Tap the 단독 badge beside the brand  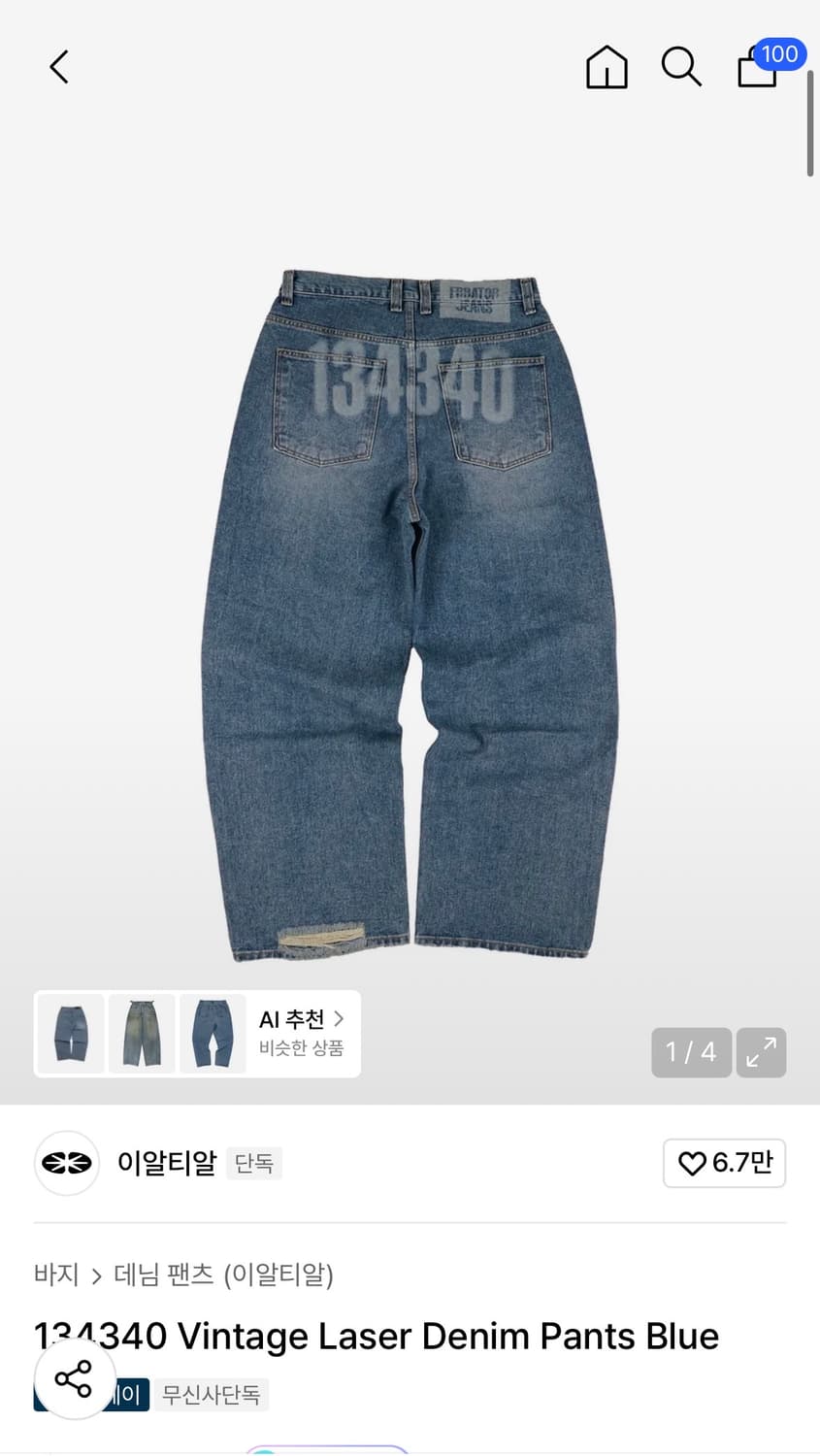click(254, 1163)
